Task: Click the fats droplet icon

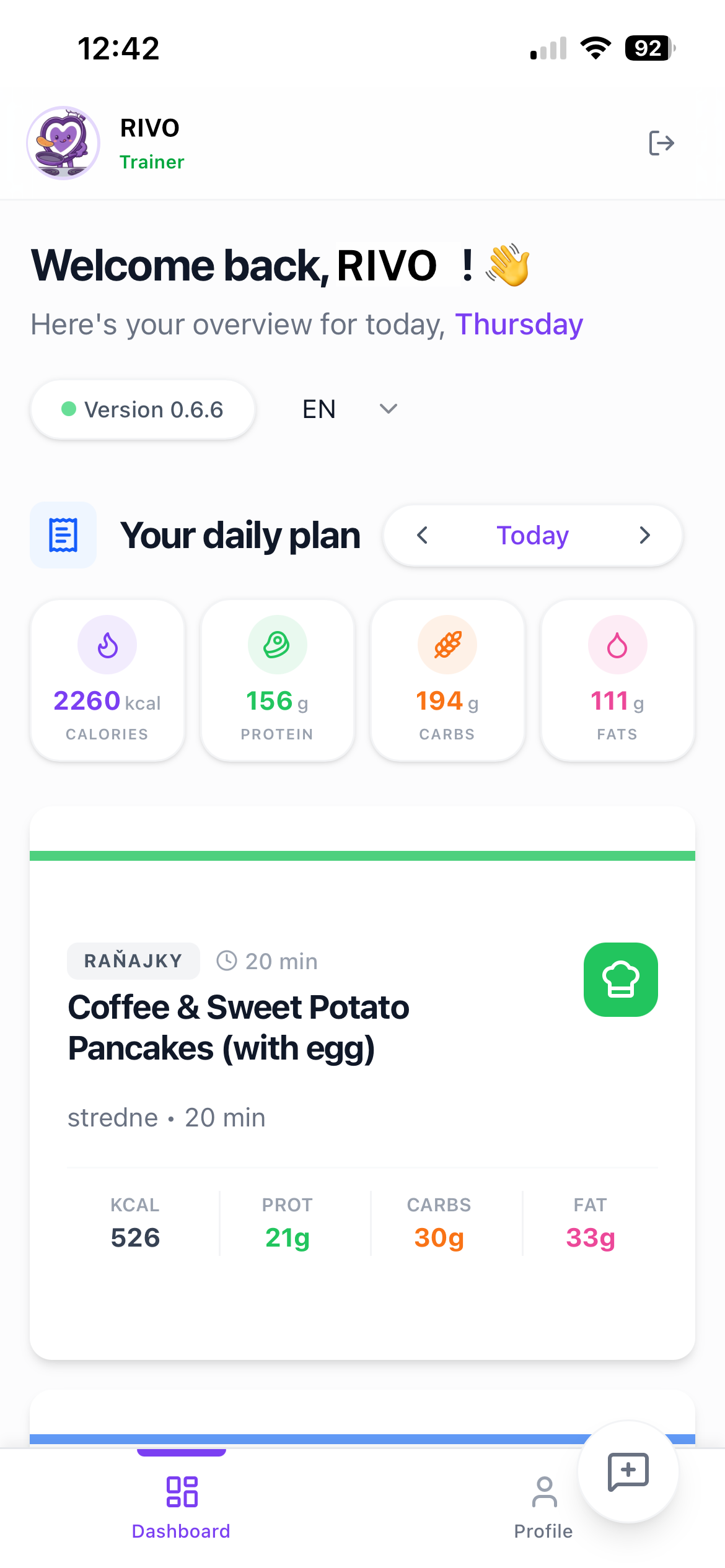Action: pyautogui.click(x=617, y=644)
